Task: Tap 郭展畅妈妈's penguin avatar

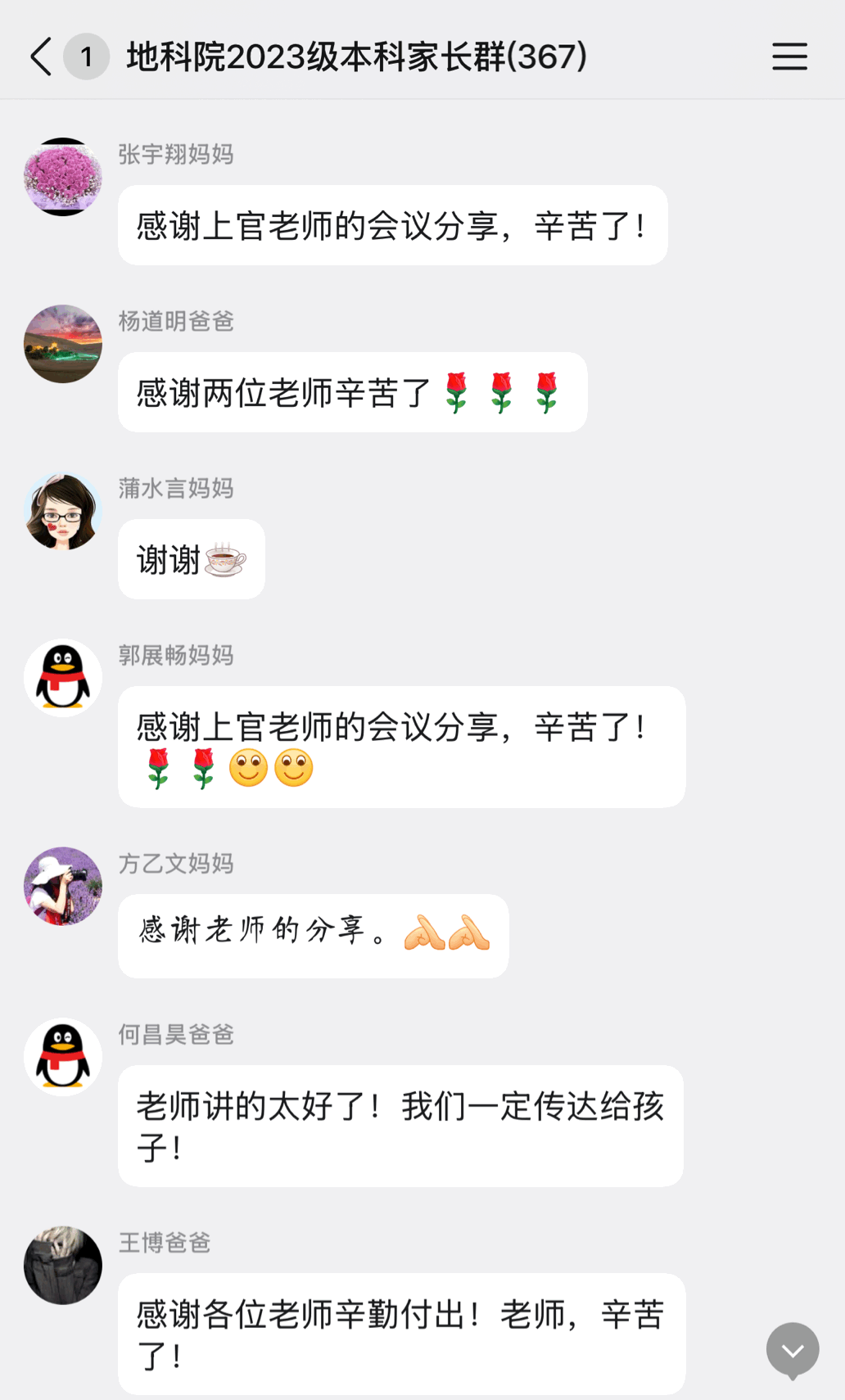Action: click(63, 678)
